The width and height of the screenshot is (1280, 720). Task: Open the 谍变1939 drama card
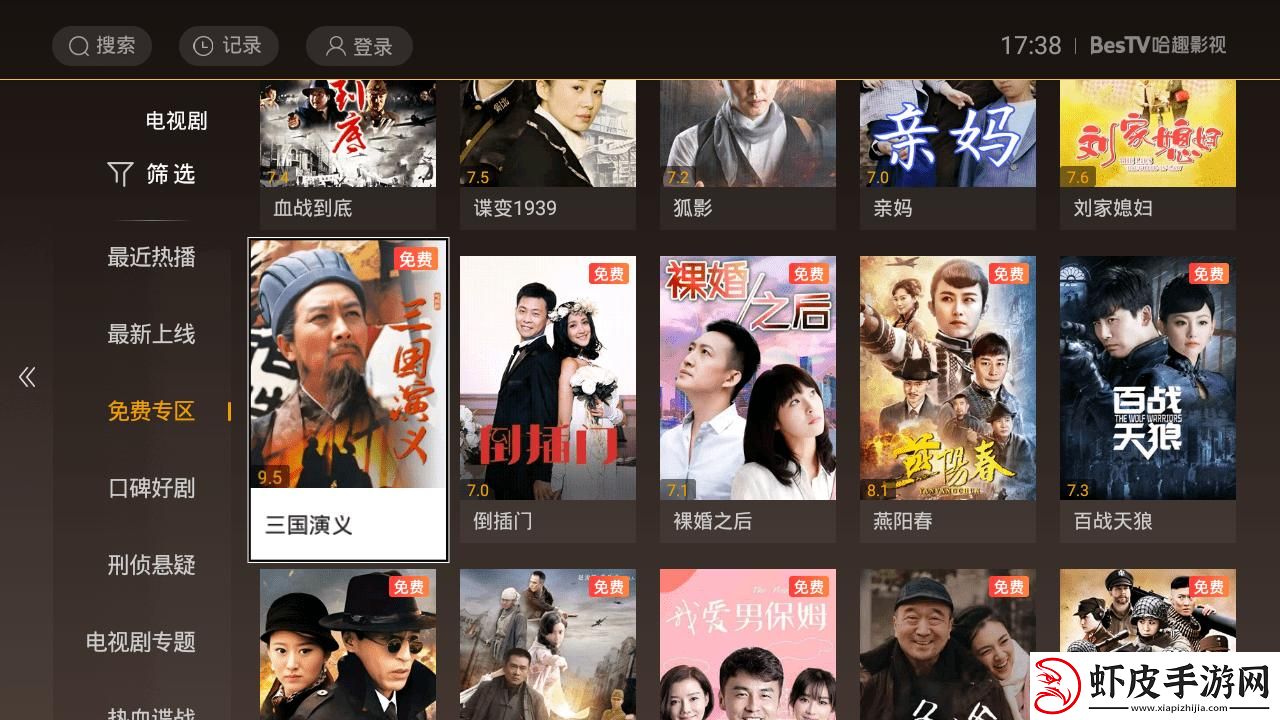(548, 150)
